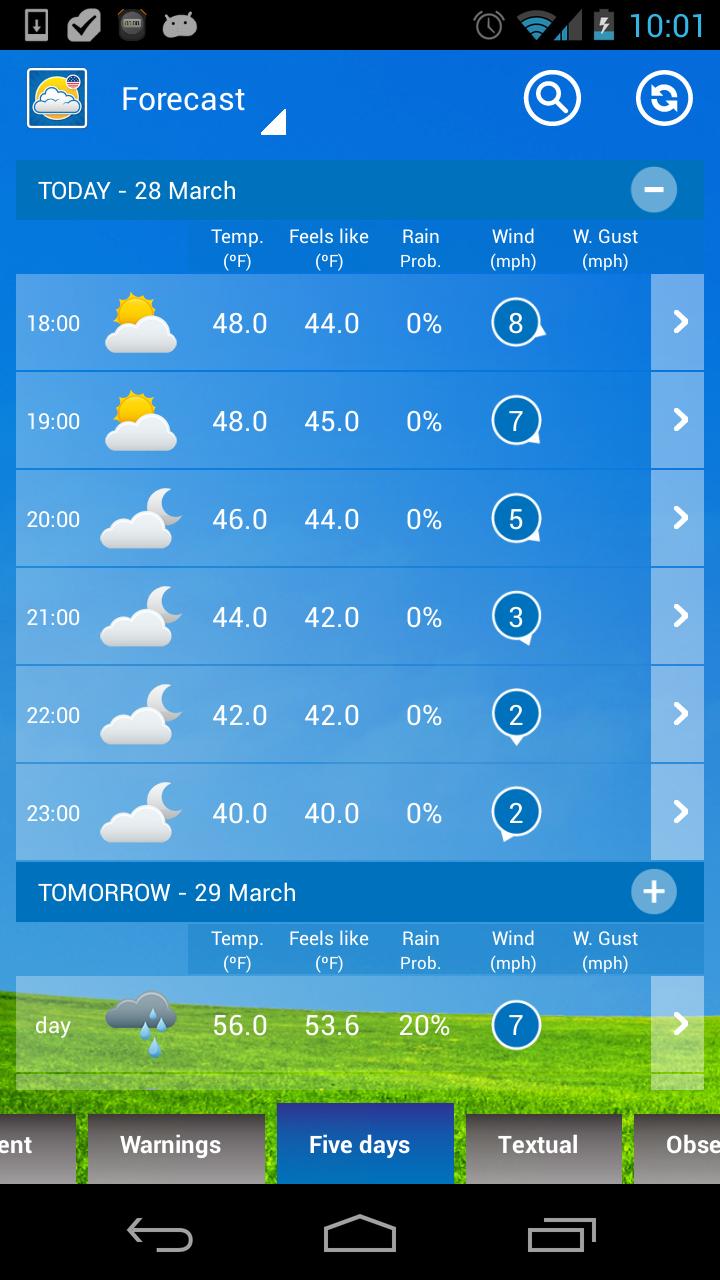The width and height of the screenshot is (720, 1280).
Task: Open tomorrow's day forecast details
Action: pyautogui.click(x=680, y=1024)
